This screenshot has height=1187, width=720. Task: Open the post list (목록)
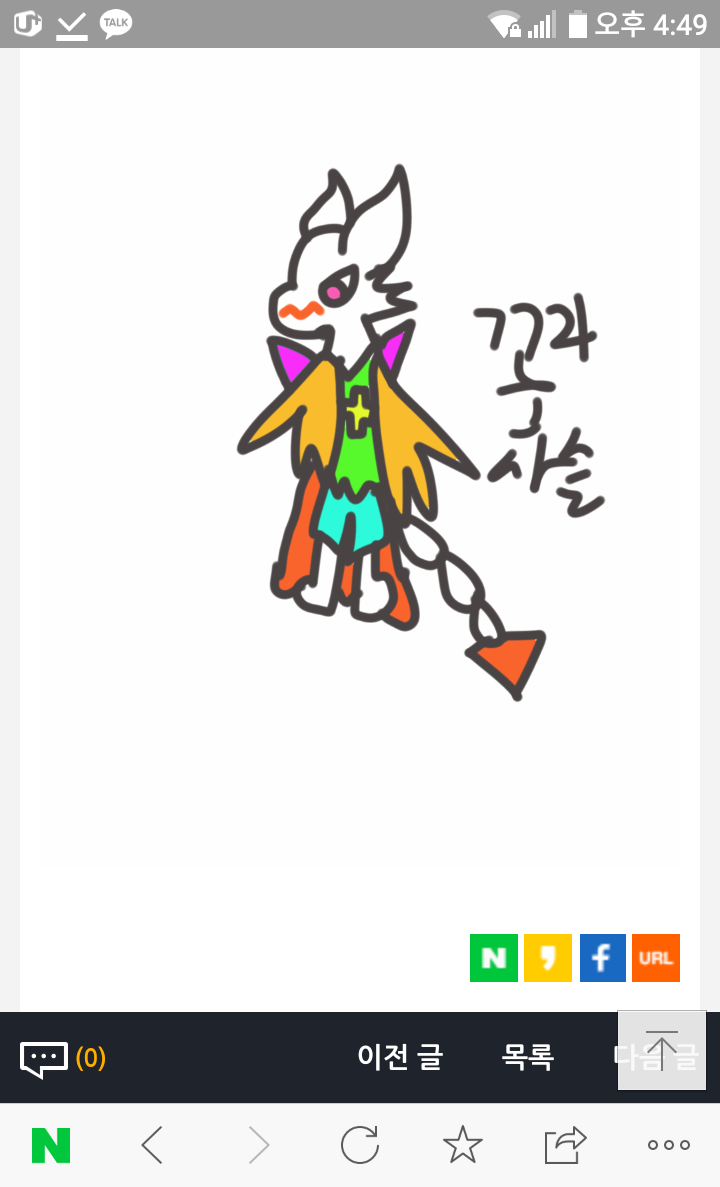point(528,1057)
